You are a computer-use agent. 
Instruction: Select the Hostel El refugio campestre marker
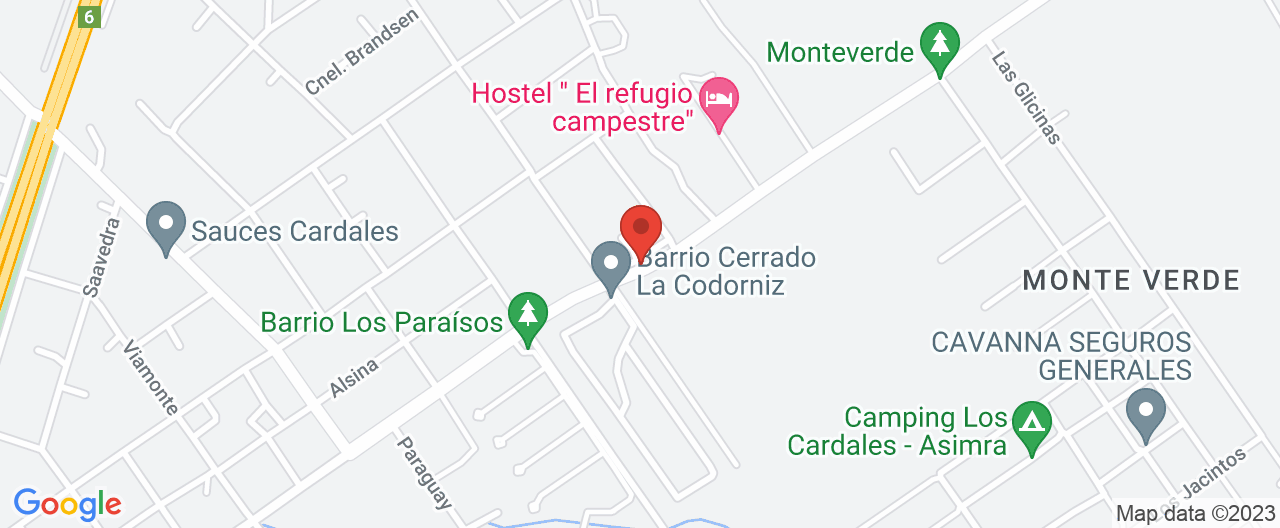coord(719,104)
